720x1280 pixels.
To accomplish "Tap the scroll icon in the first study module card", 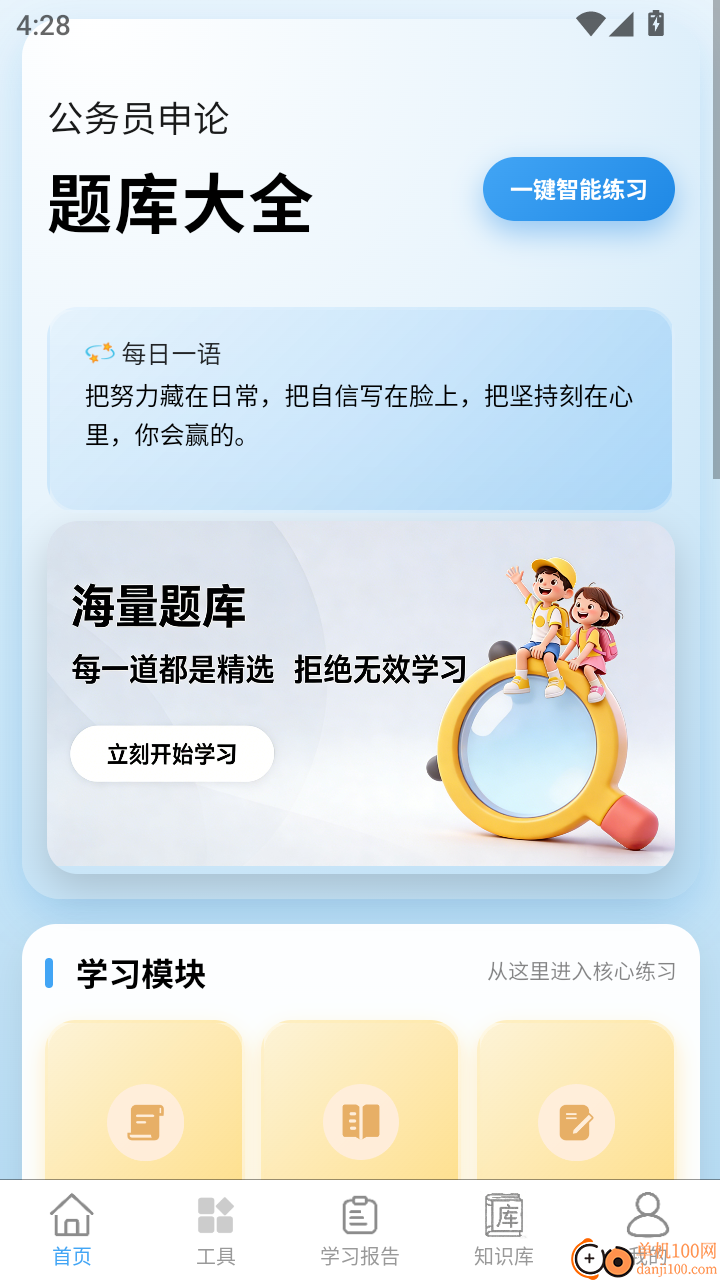I will pyautogui.click(x=145, y=1123).
